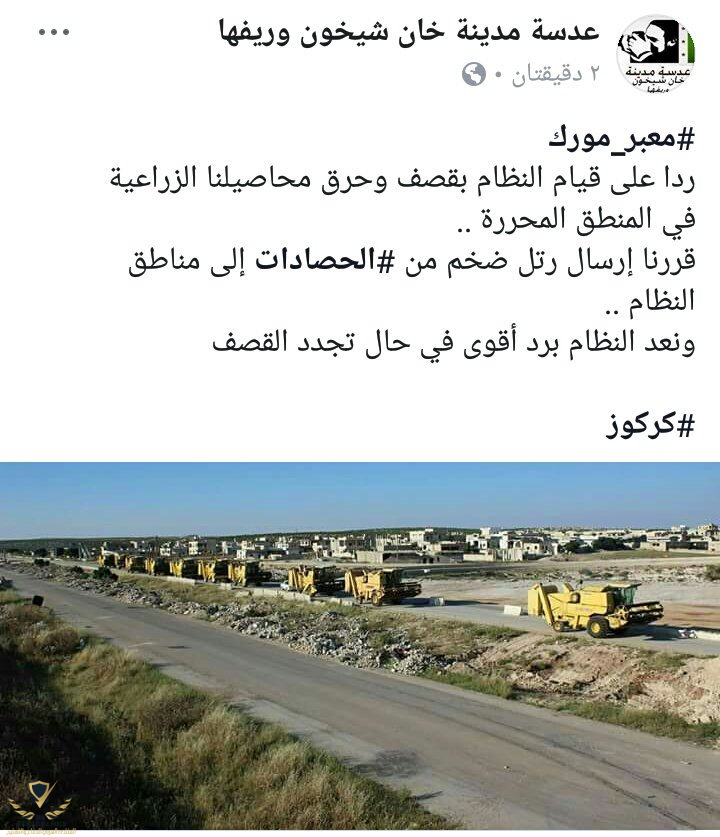Tap the post timestamp ٢ دقيقتان

coord(555,75)
